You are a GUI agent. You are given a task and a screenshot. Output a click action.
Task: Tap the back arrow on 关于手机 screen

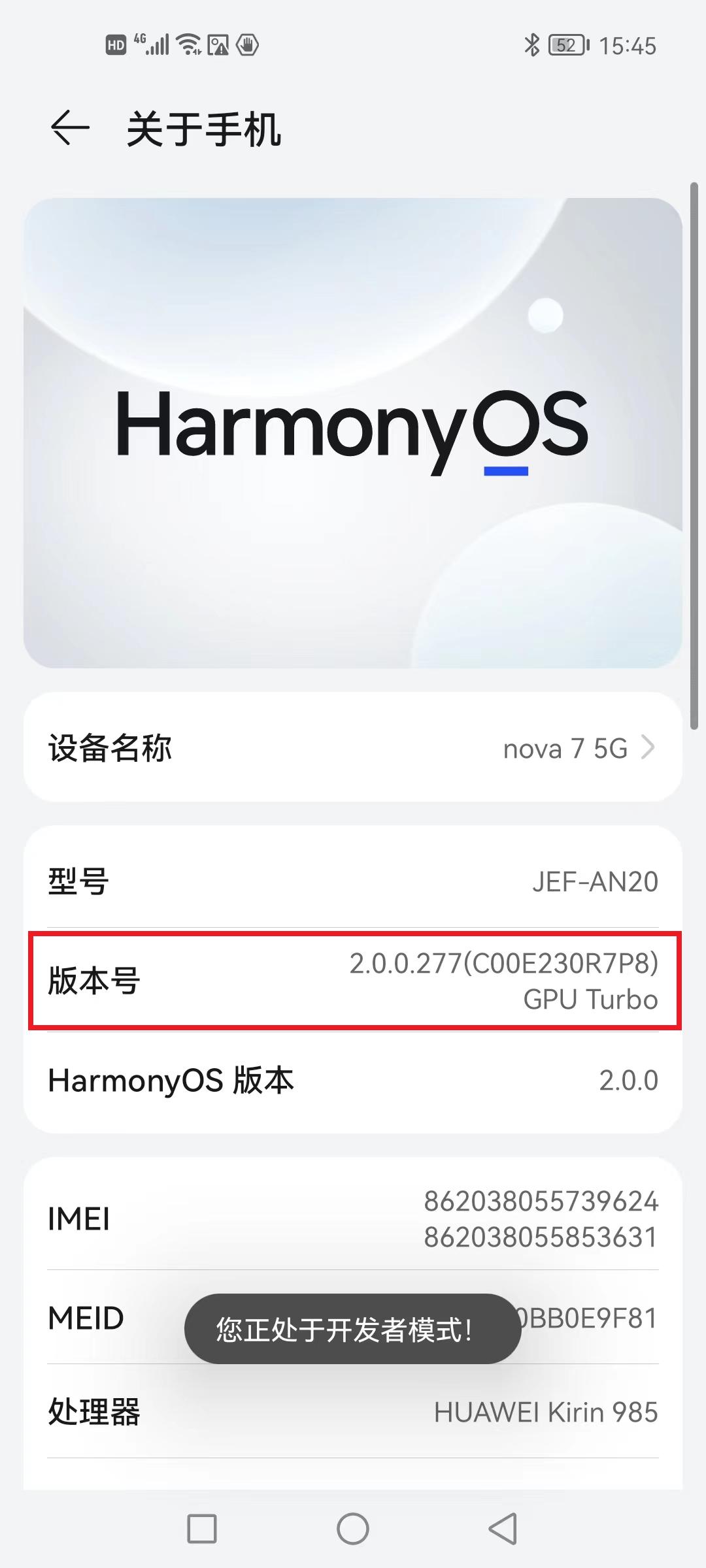[x=68, y=126]
